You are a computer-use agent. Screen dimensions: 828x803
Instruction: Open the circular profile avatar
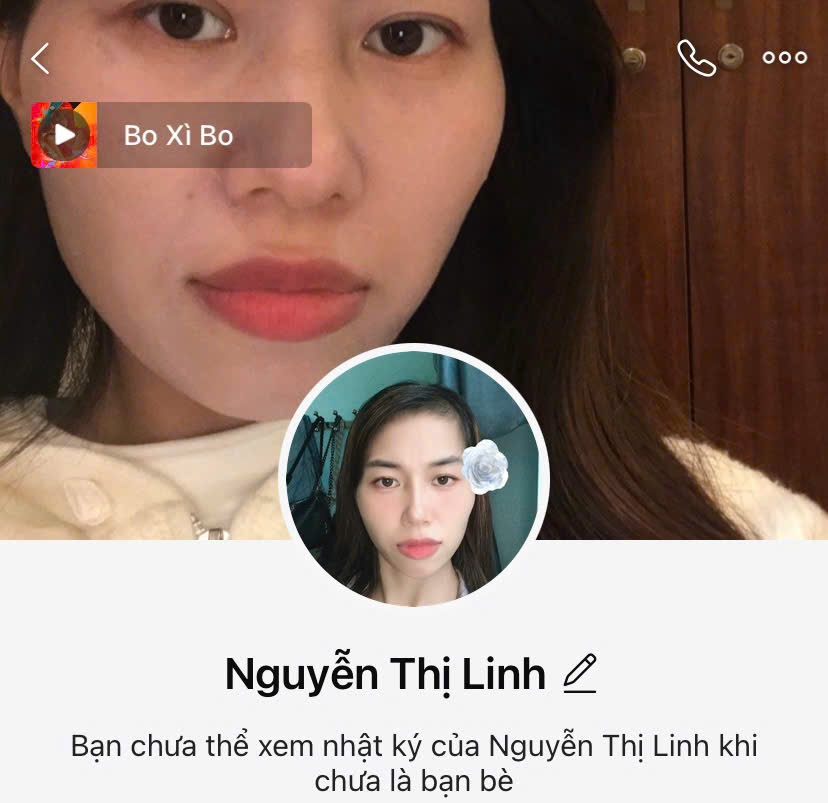[414, 478]
